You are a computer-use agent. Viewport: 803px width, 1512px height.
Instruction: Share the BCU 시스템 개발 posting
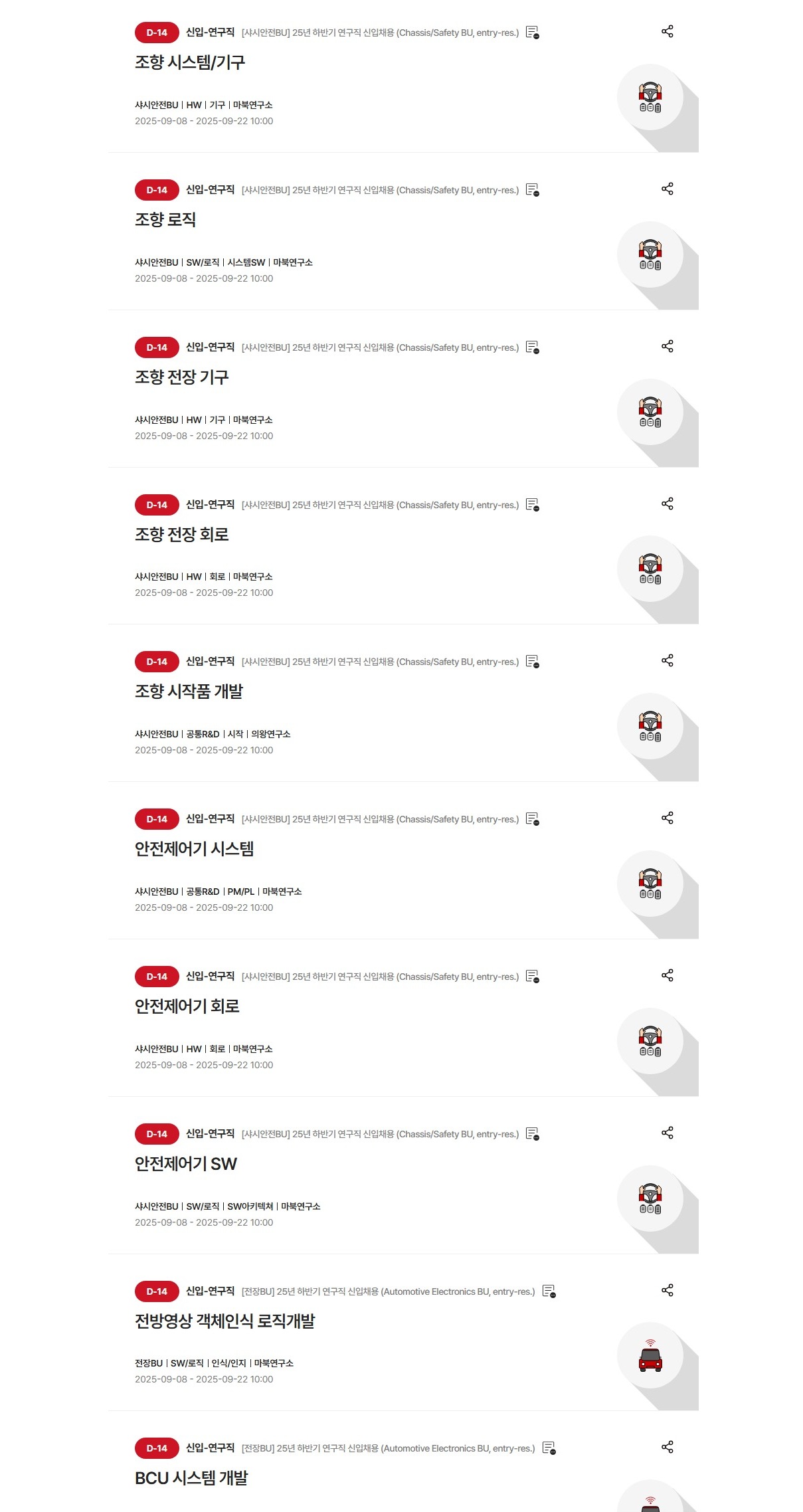(668, 1447)
